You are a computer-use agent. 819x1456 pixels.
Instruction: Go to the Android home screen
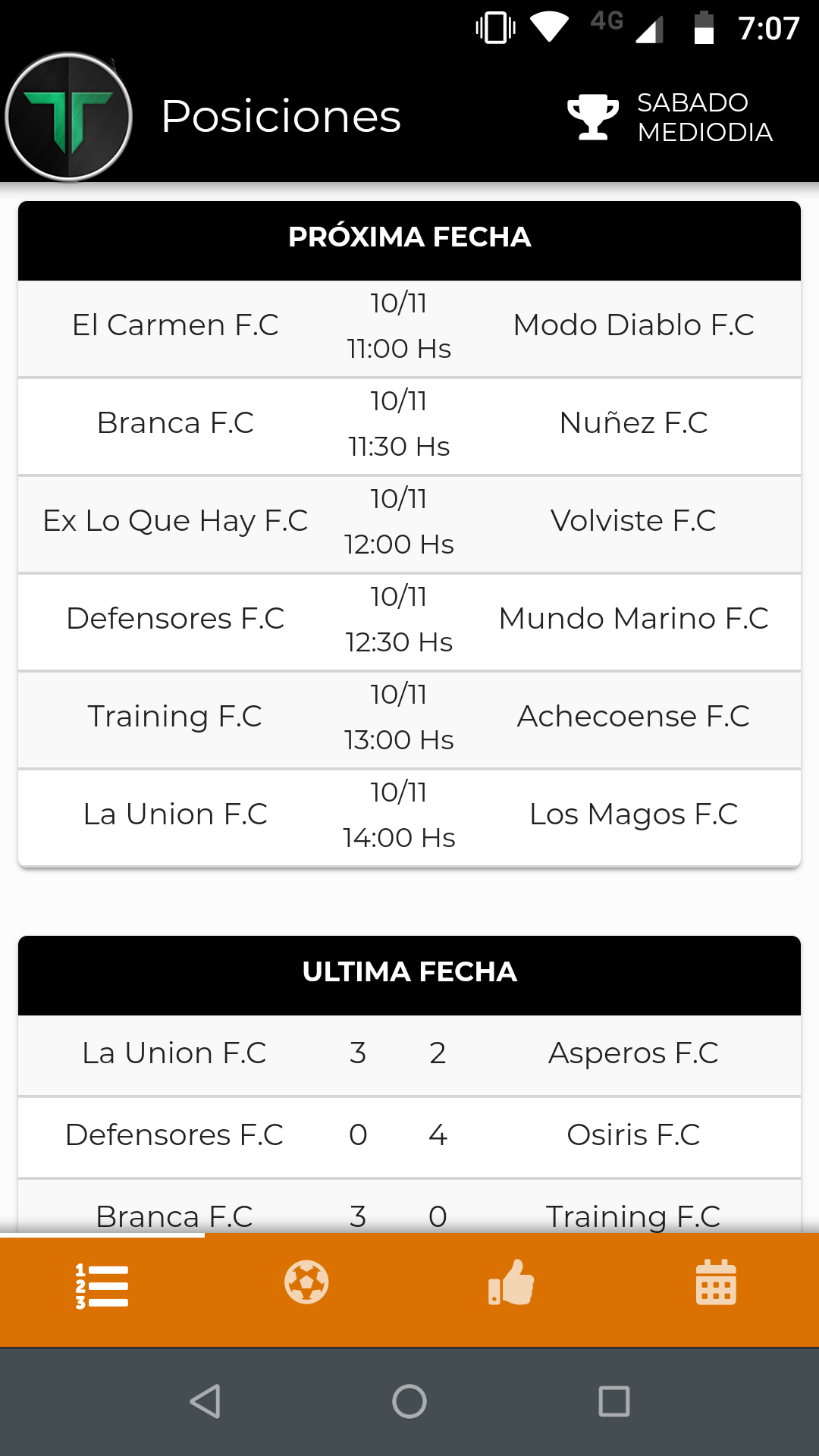click(x=409, y=1401)
